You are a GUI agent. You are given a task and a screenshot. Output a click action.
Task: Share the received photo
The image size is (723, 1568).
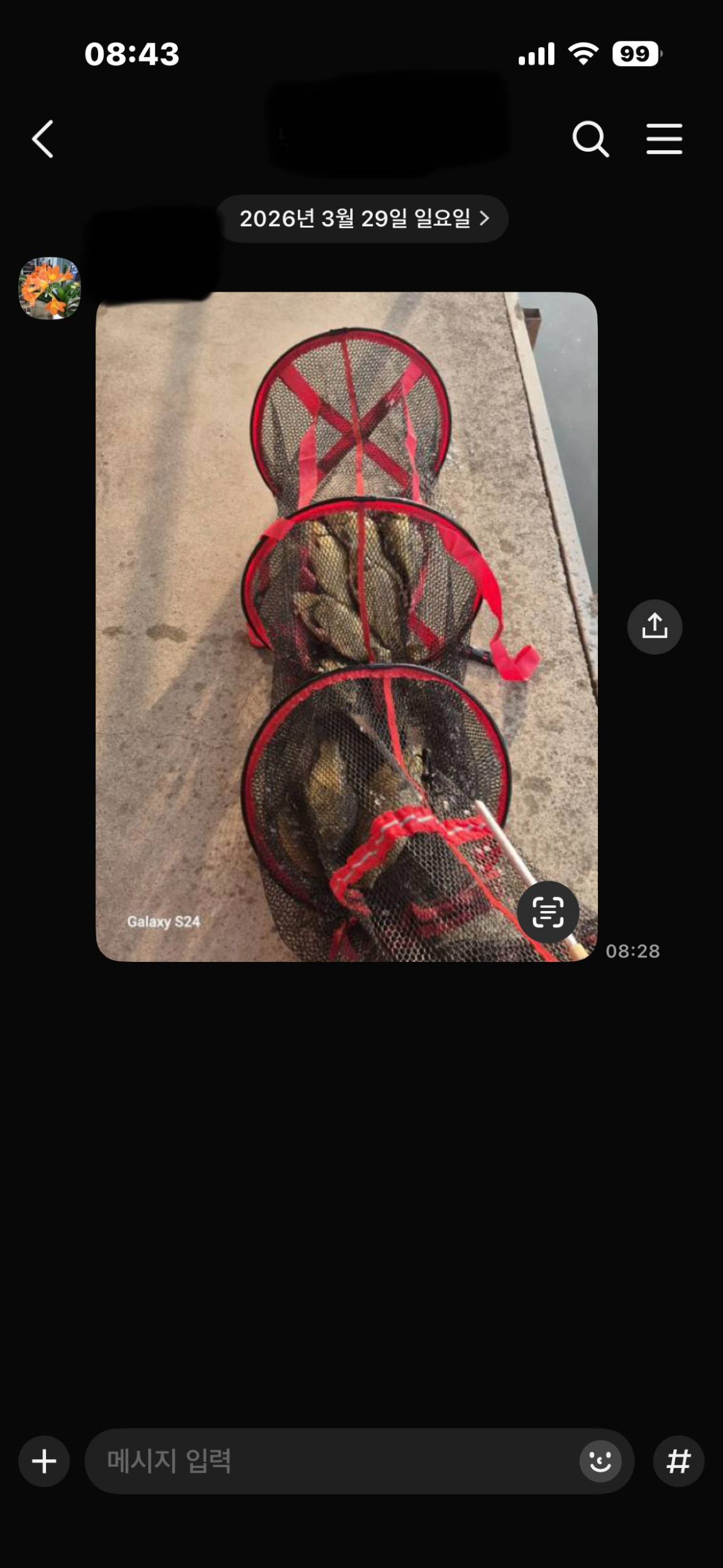coord(654,627)
